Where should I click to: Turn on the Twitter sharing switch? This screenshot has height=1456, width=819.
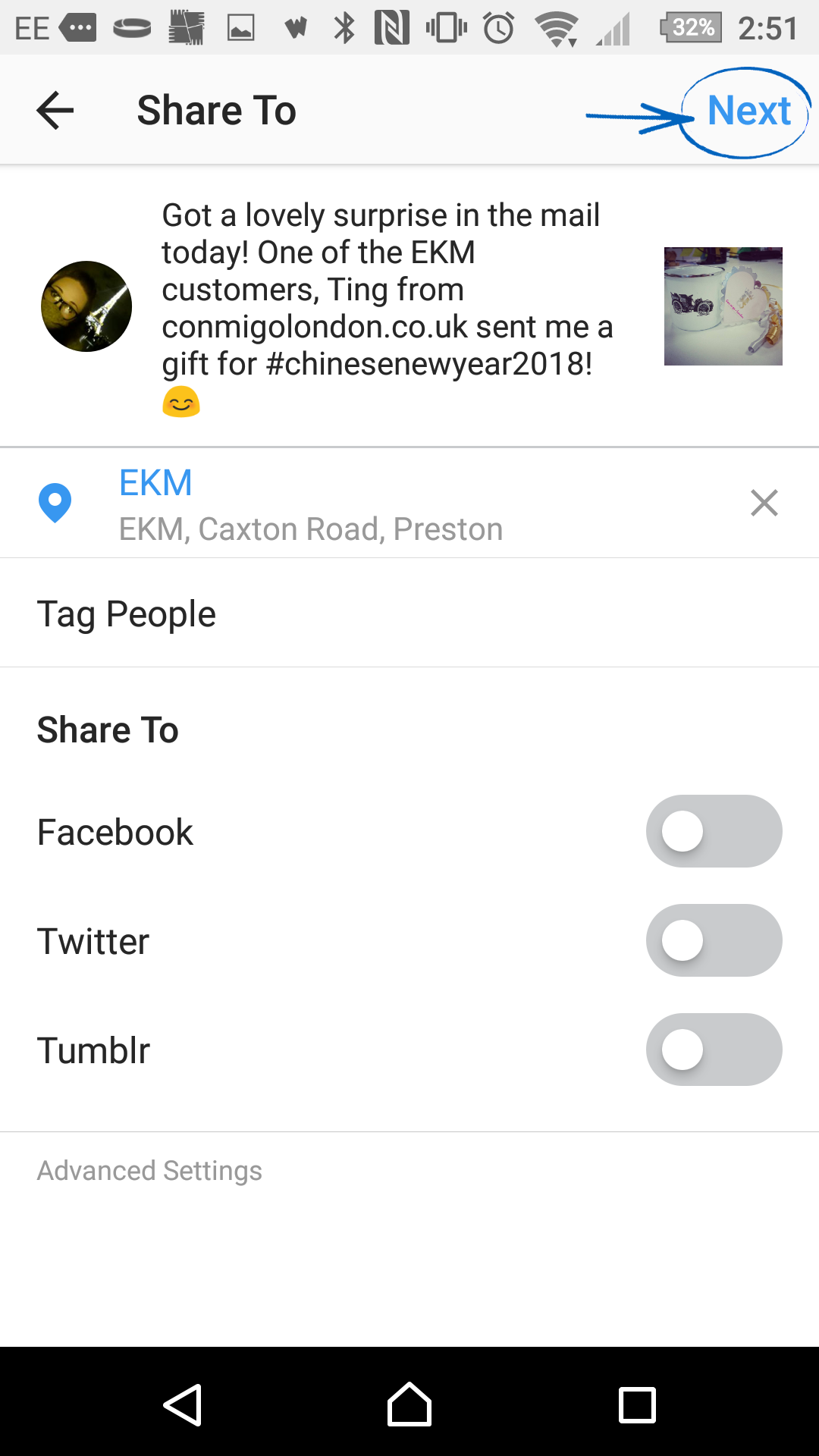[x=714, y=940]
